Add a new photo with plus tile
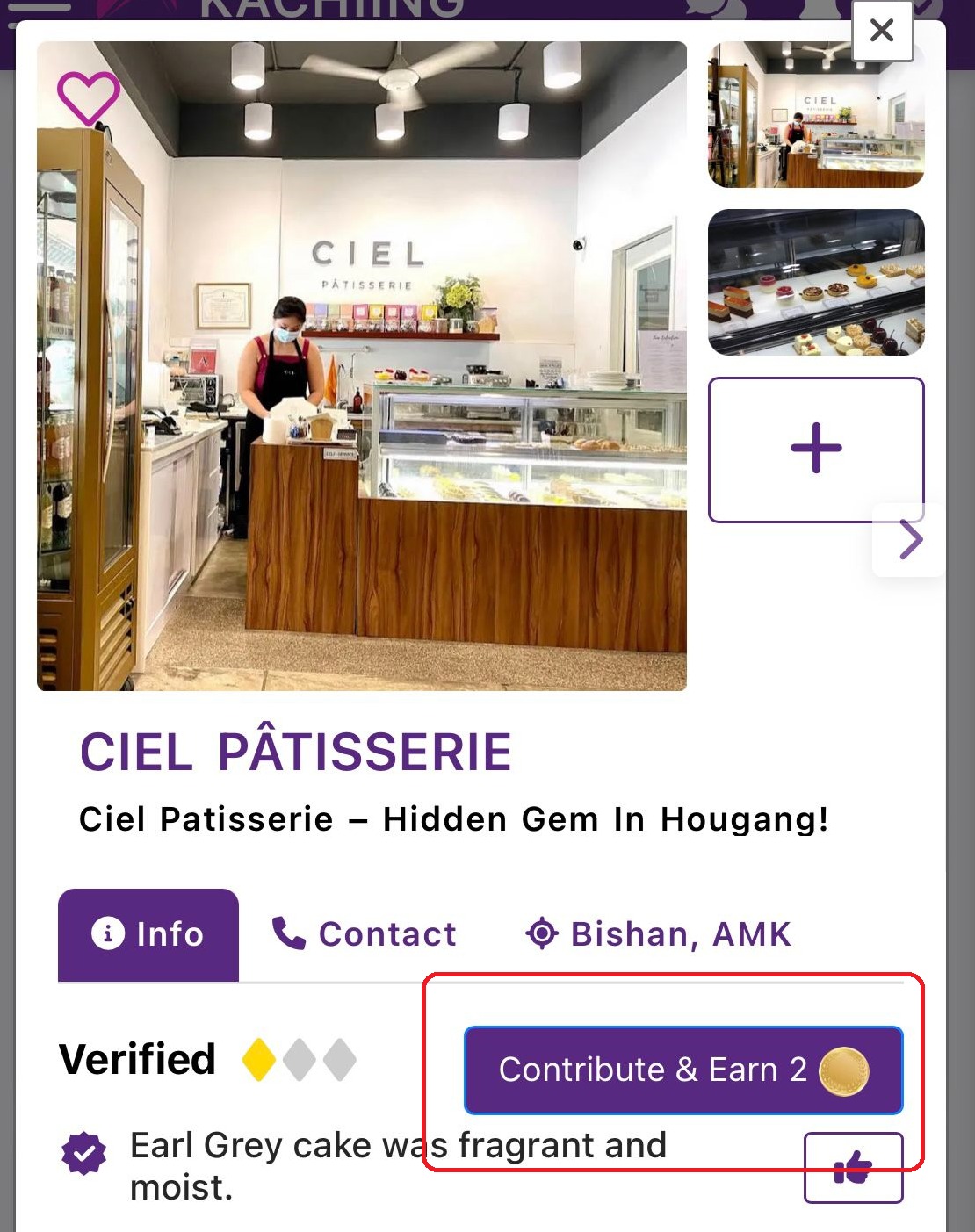Viewport: 975px width, 1232px height. [816, 449]
